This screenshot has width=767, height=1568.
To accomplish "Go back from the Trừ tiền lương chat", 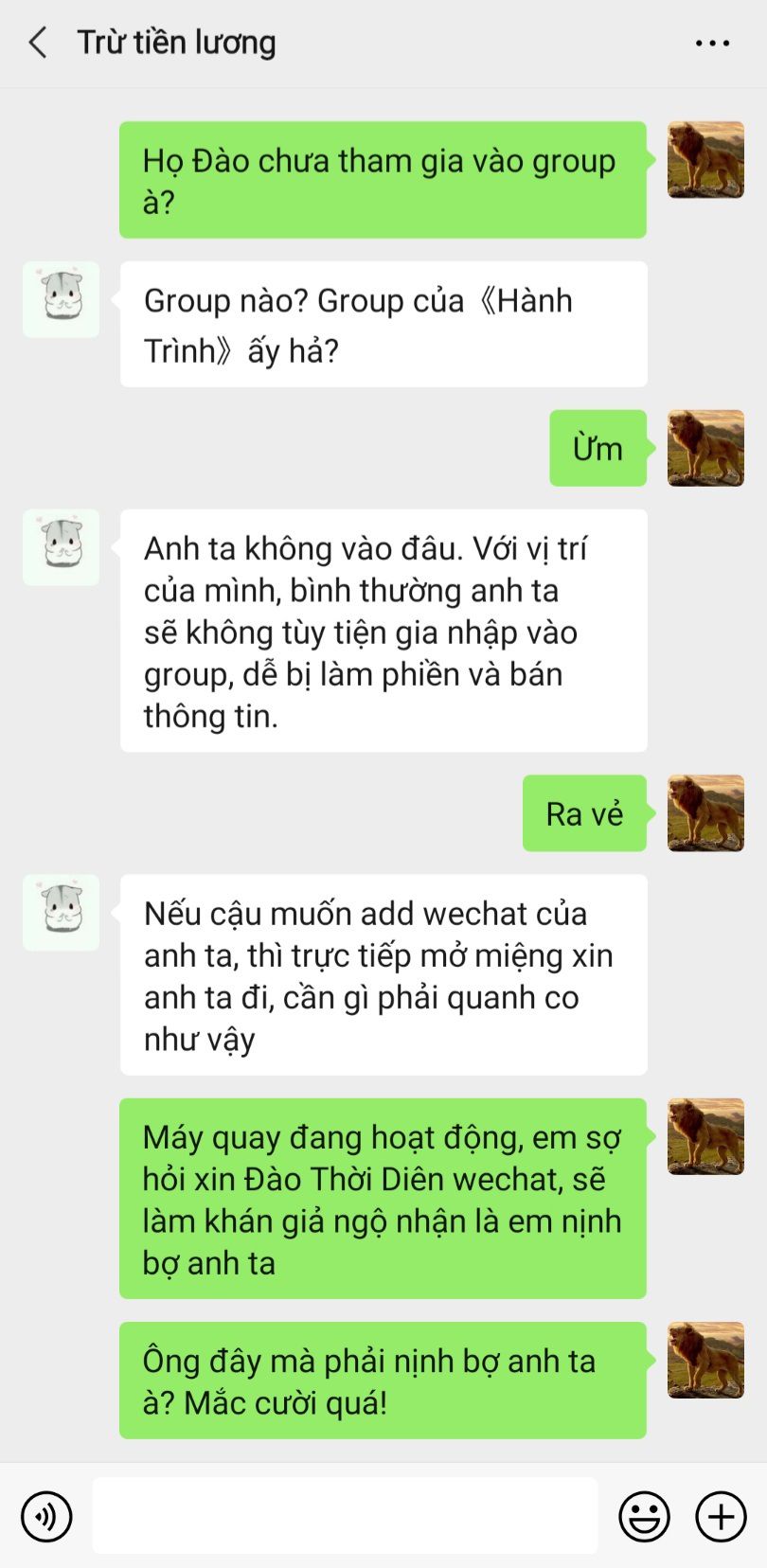I will (38, 43).
